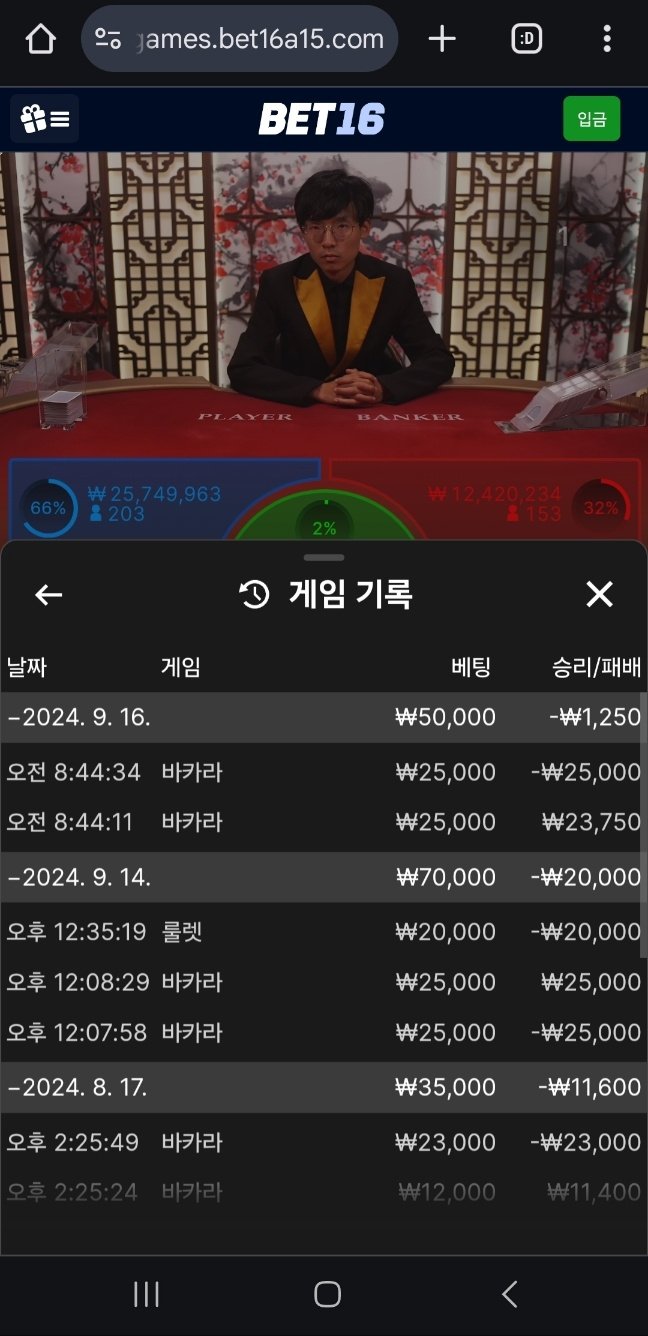648x1336 pixels.
Task: Open the browser overflow menu
Action: [606, 39]
